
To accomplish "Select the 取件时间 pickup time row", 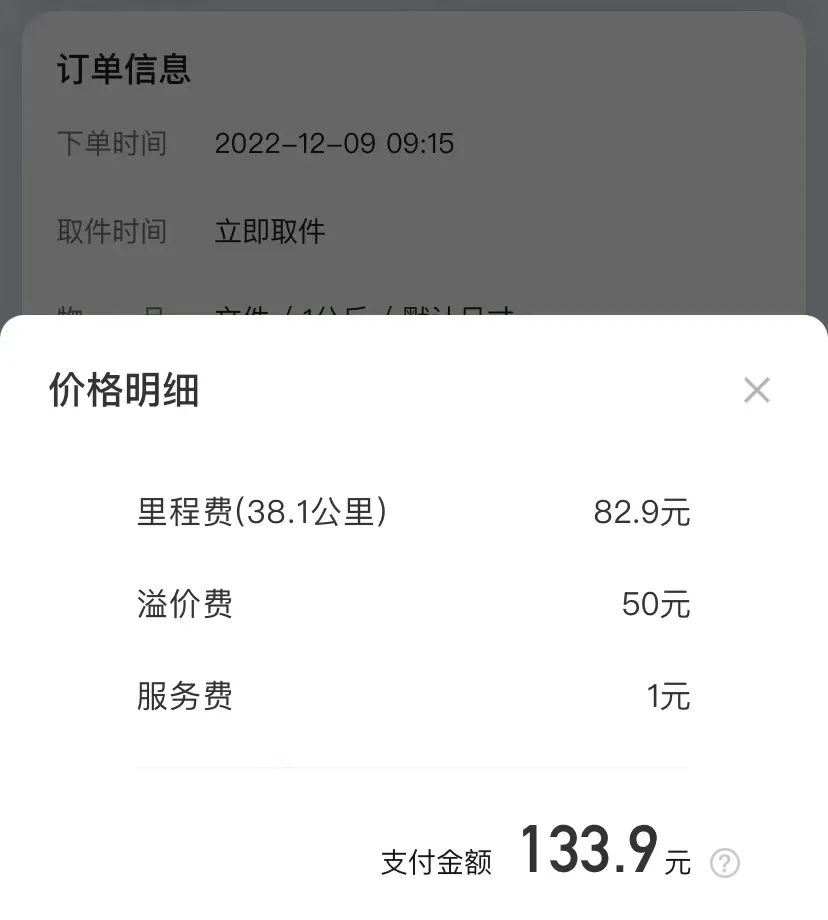I will 113,231.
